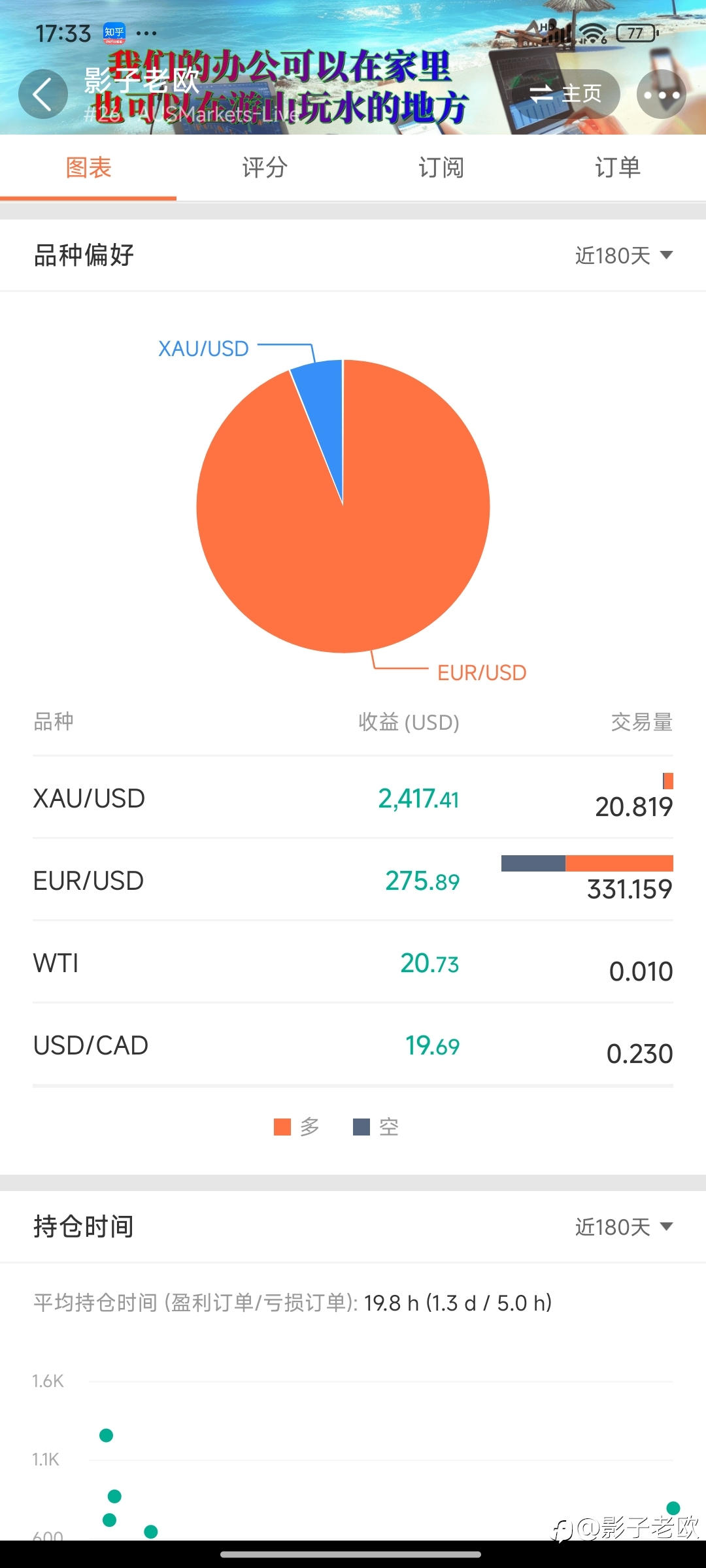Select the 图表 tab
Screen dimensions: 706x1568
[88, 167]
